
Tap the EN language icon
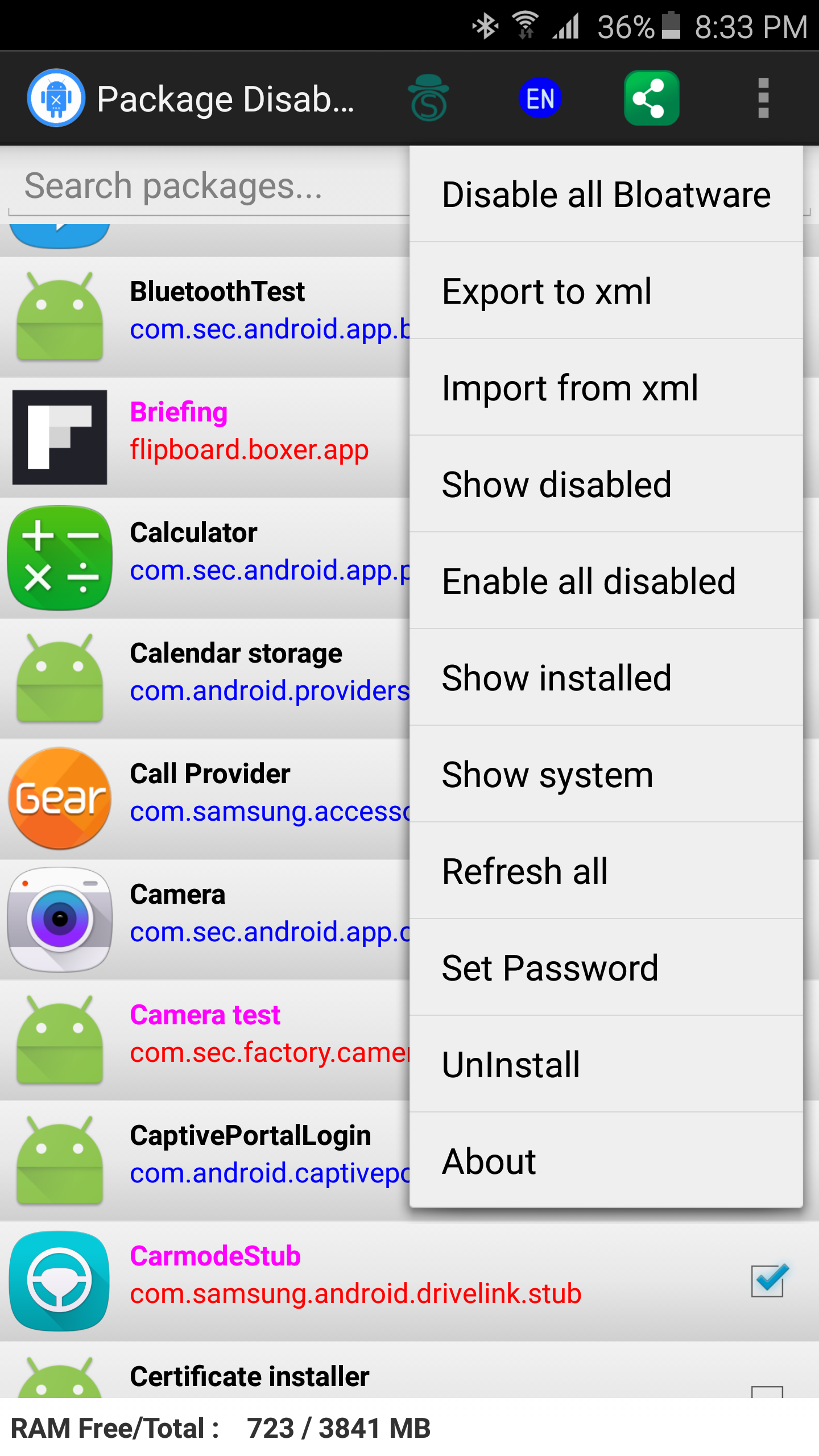pyautogui.click(x=540, y=98)
